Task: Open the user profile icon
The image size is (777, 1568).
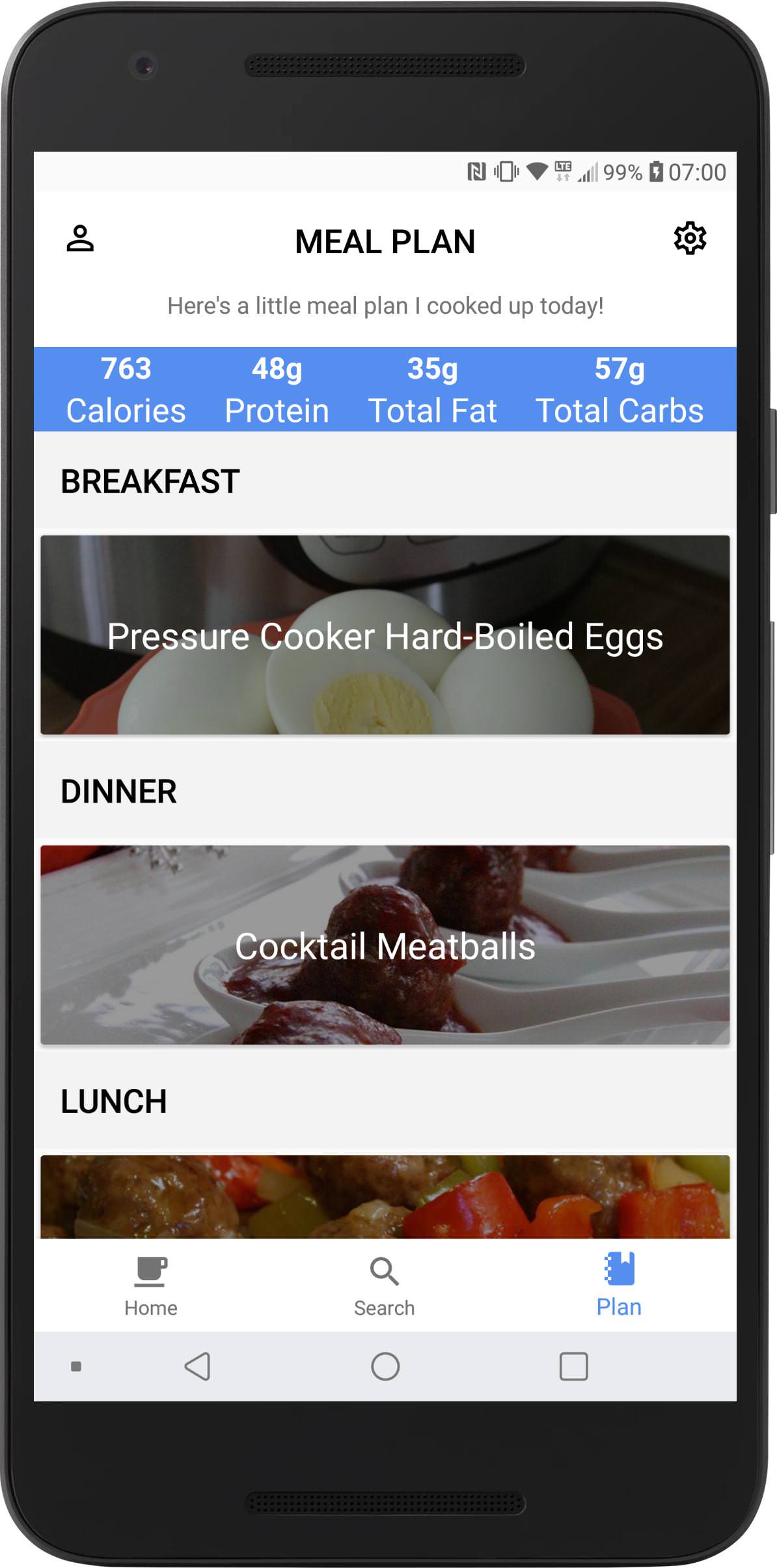Action: (x=80, y=239)
